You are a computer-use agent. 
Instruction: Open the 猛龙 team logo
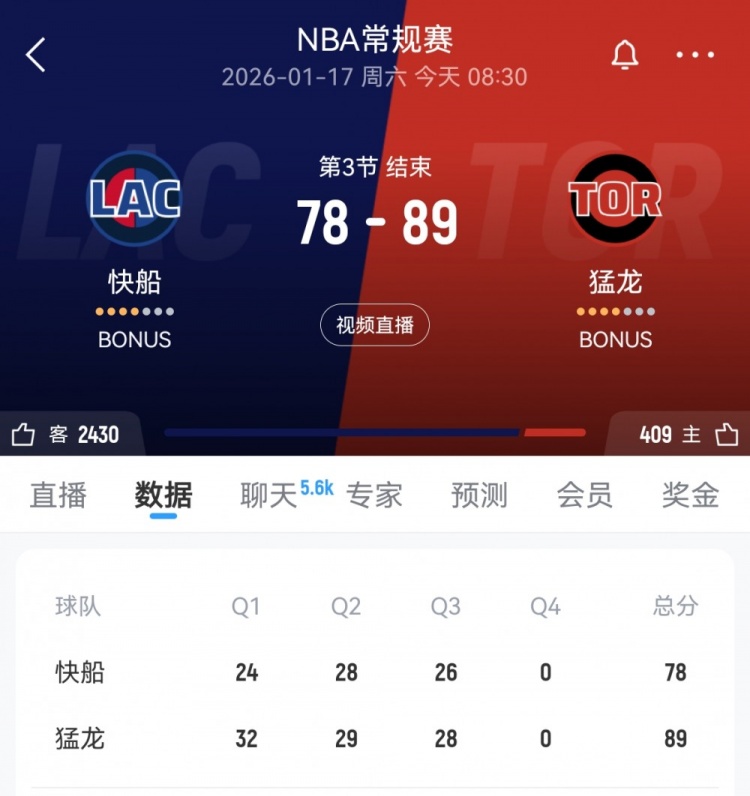point(615,199)
